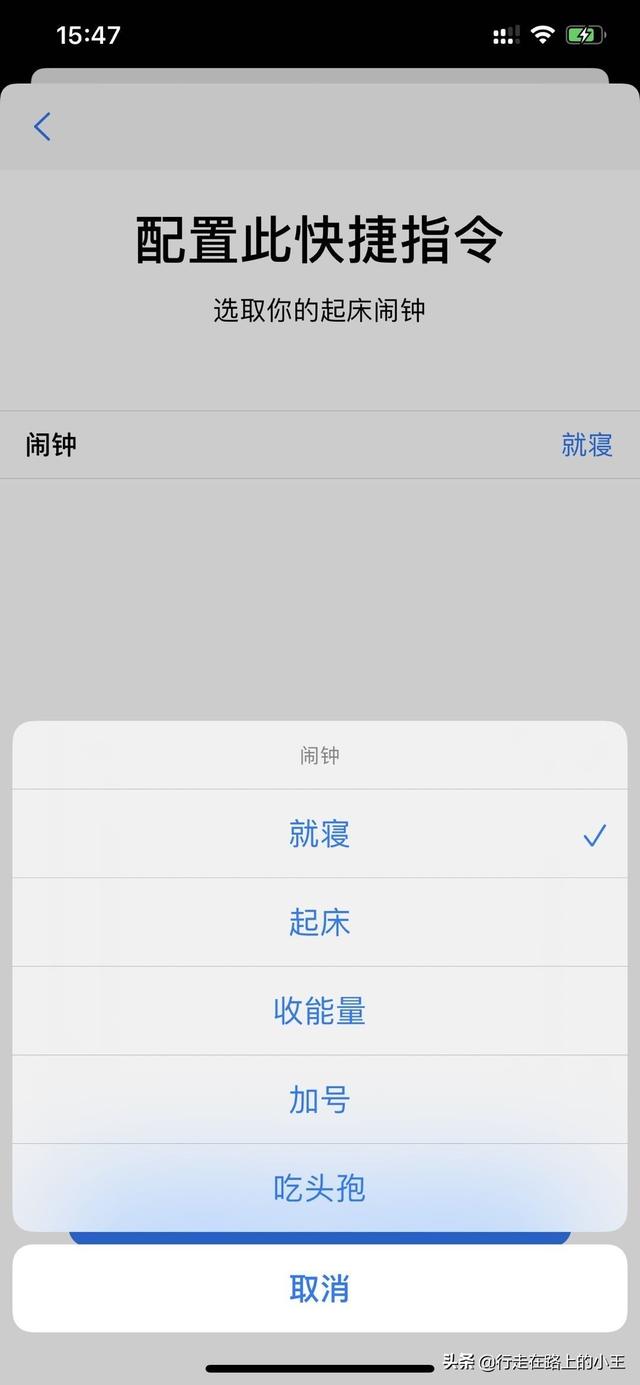Image resolution: width=640 pixels, height=1385 pixels.
Task: Choose the 吃头孢 alarm
Action: tap(320, 1188)
